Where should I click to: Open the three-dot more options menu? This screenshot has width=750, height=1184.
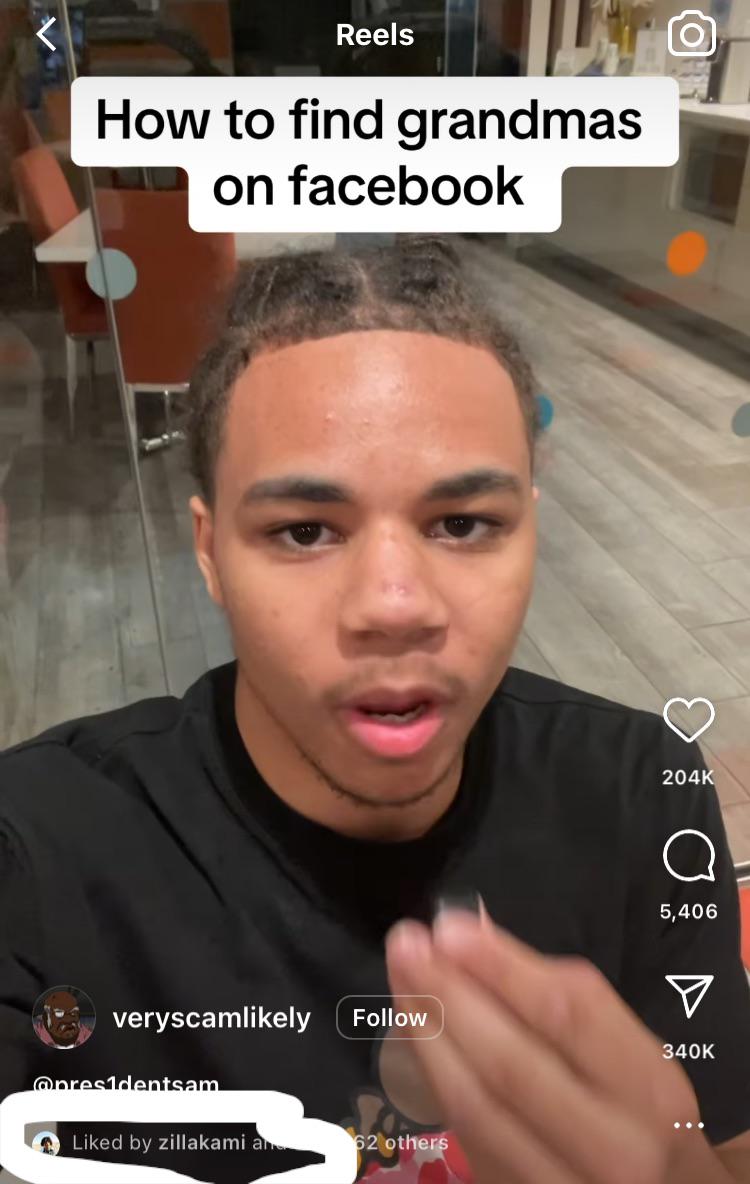click(689, 1125)
